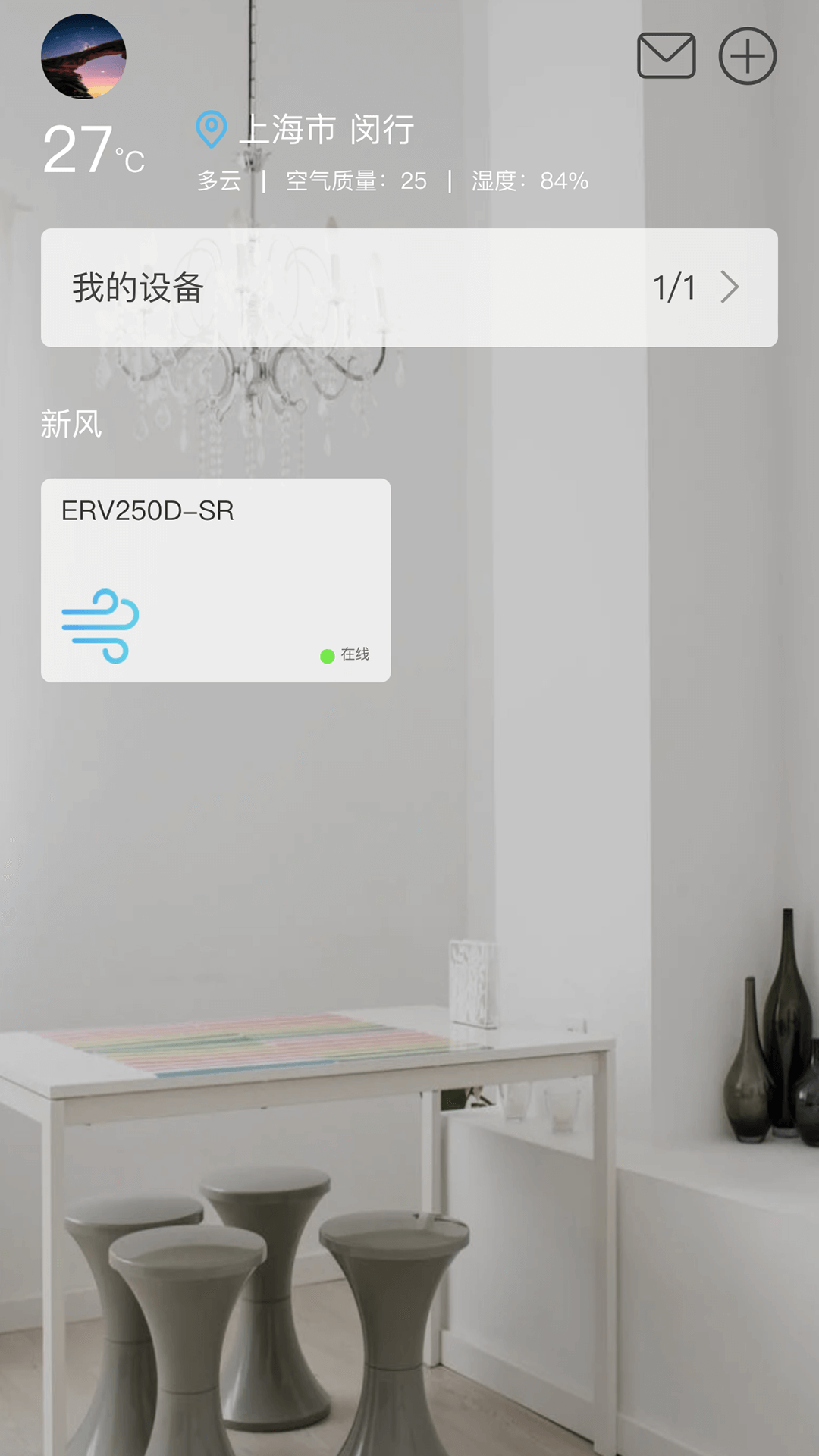Open 我的设备 device list
This screenshot has height=1456, width=819.
[409, 287]
